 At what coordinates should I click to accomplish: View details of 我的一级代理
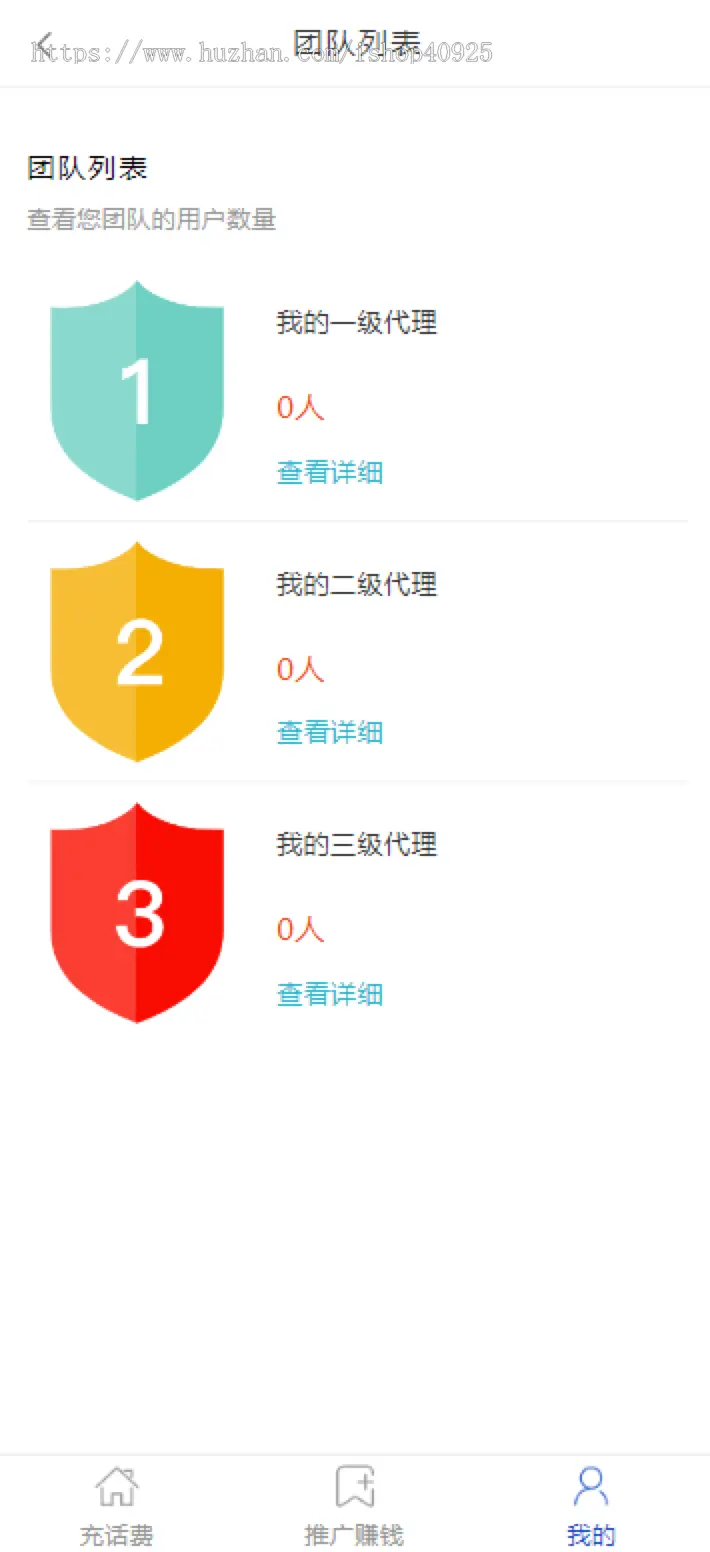pos(330,472)
